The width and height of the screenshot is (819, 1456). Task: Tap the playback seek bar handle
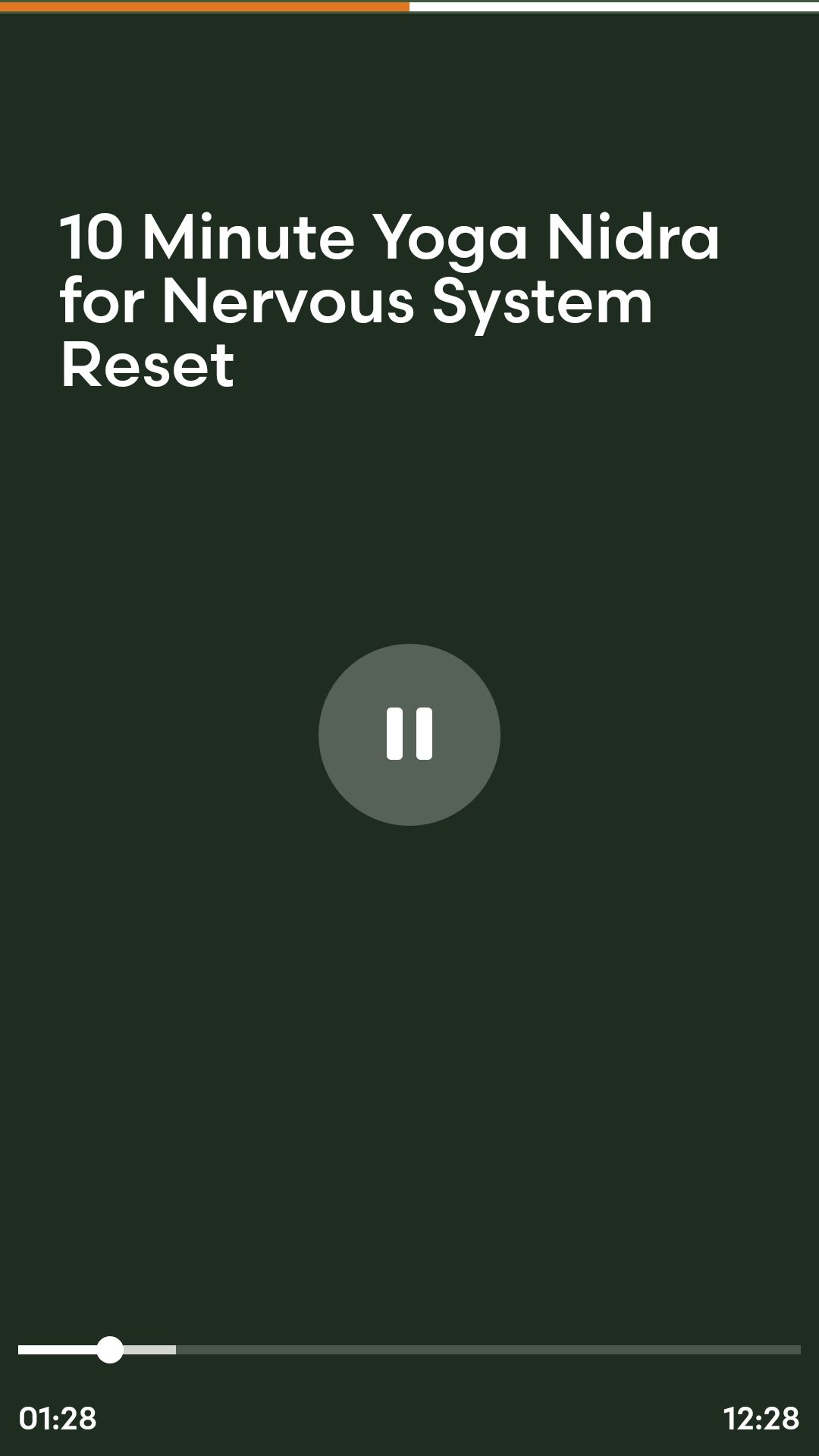point(110,1350)
